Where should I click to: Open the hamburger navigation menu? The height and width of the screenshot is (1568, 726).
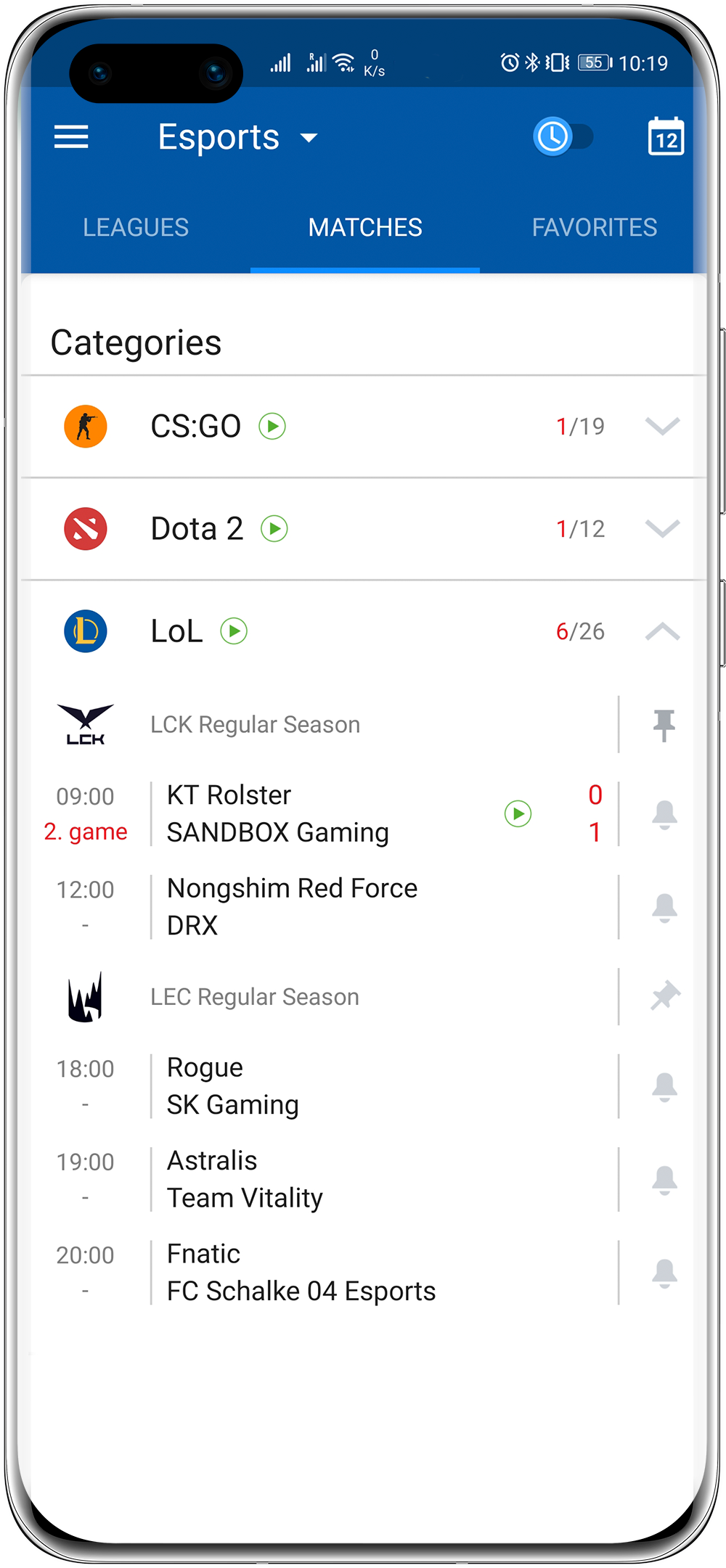click(x=71, y=137)
